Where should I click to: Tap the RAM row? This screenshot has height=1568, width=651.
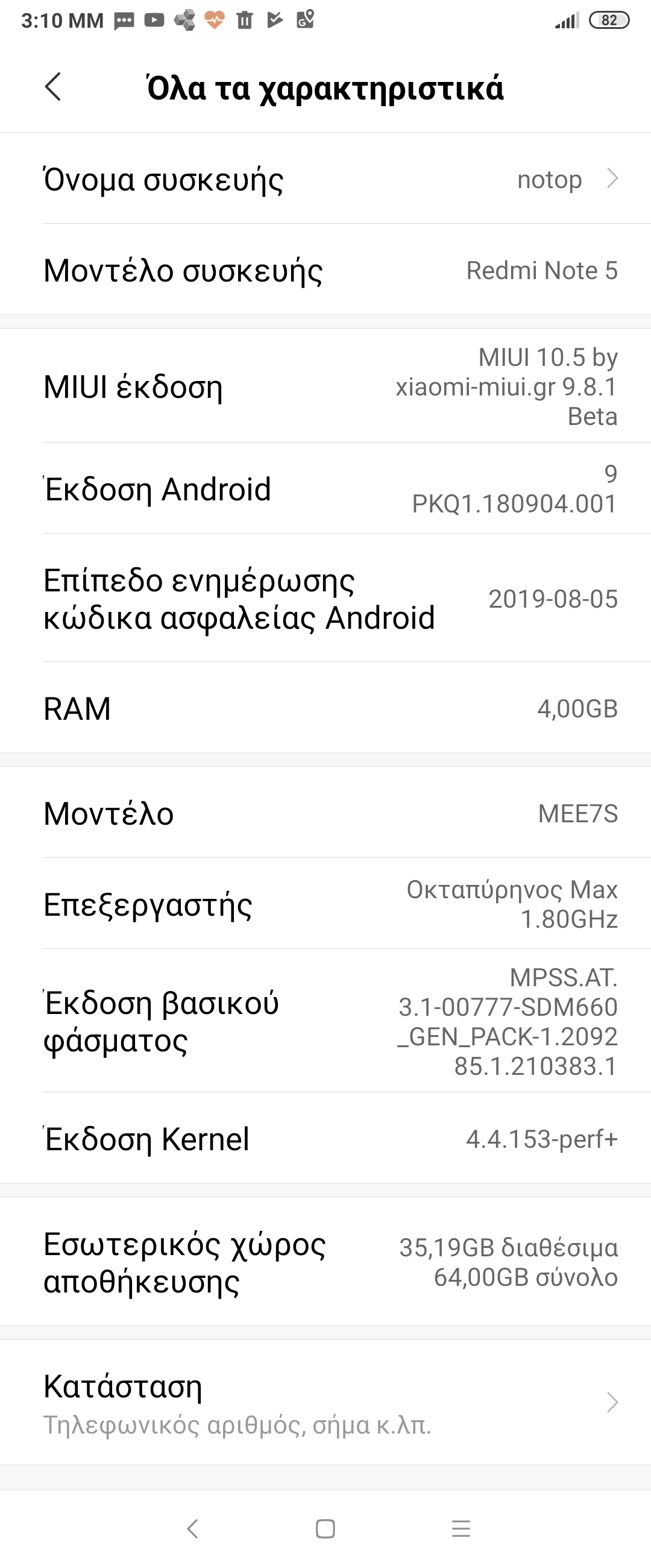(325, 708)
